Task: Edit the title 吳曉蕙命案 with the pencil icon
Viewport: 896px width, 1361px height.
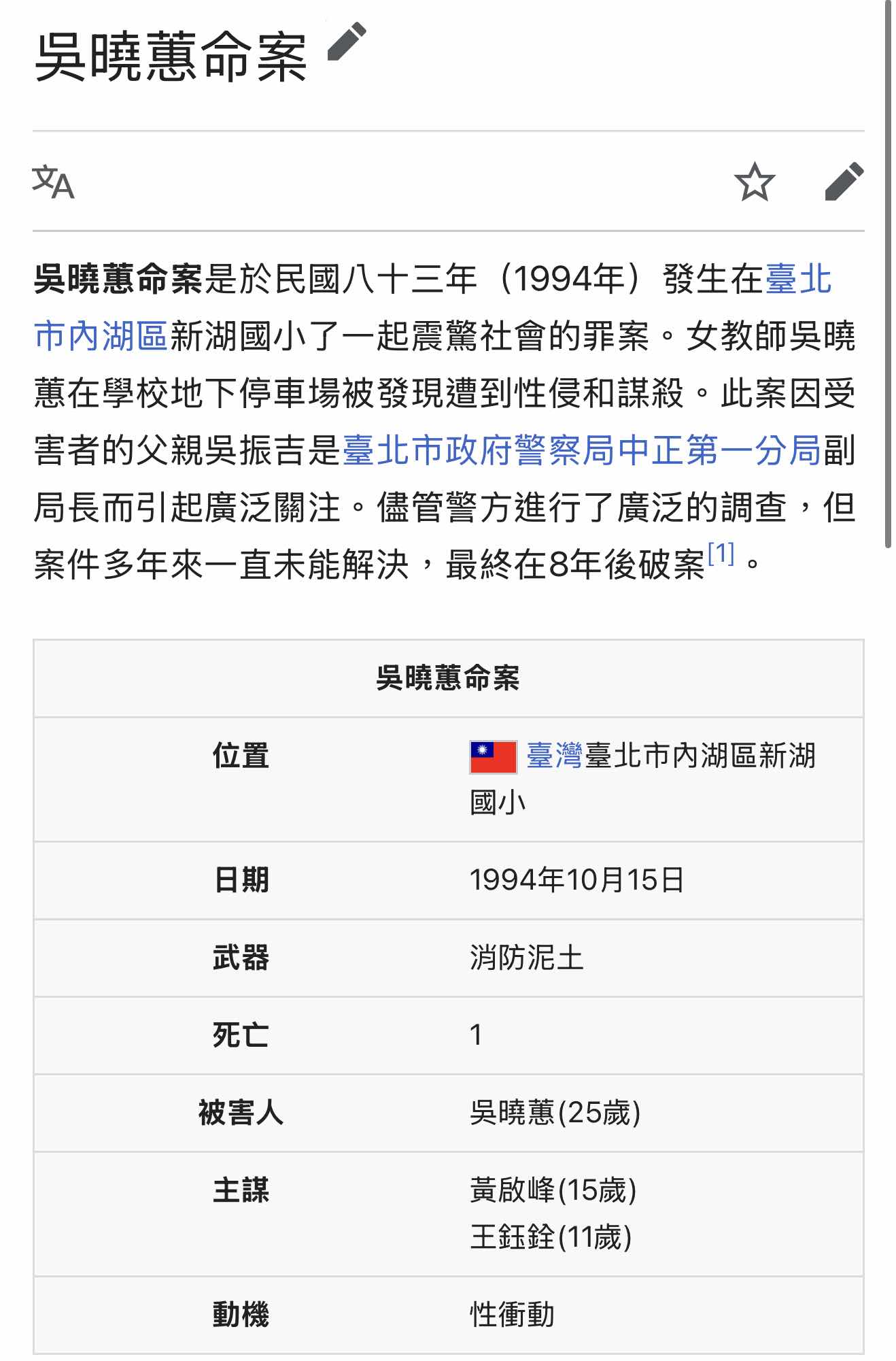Action: tap(347, 42)
